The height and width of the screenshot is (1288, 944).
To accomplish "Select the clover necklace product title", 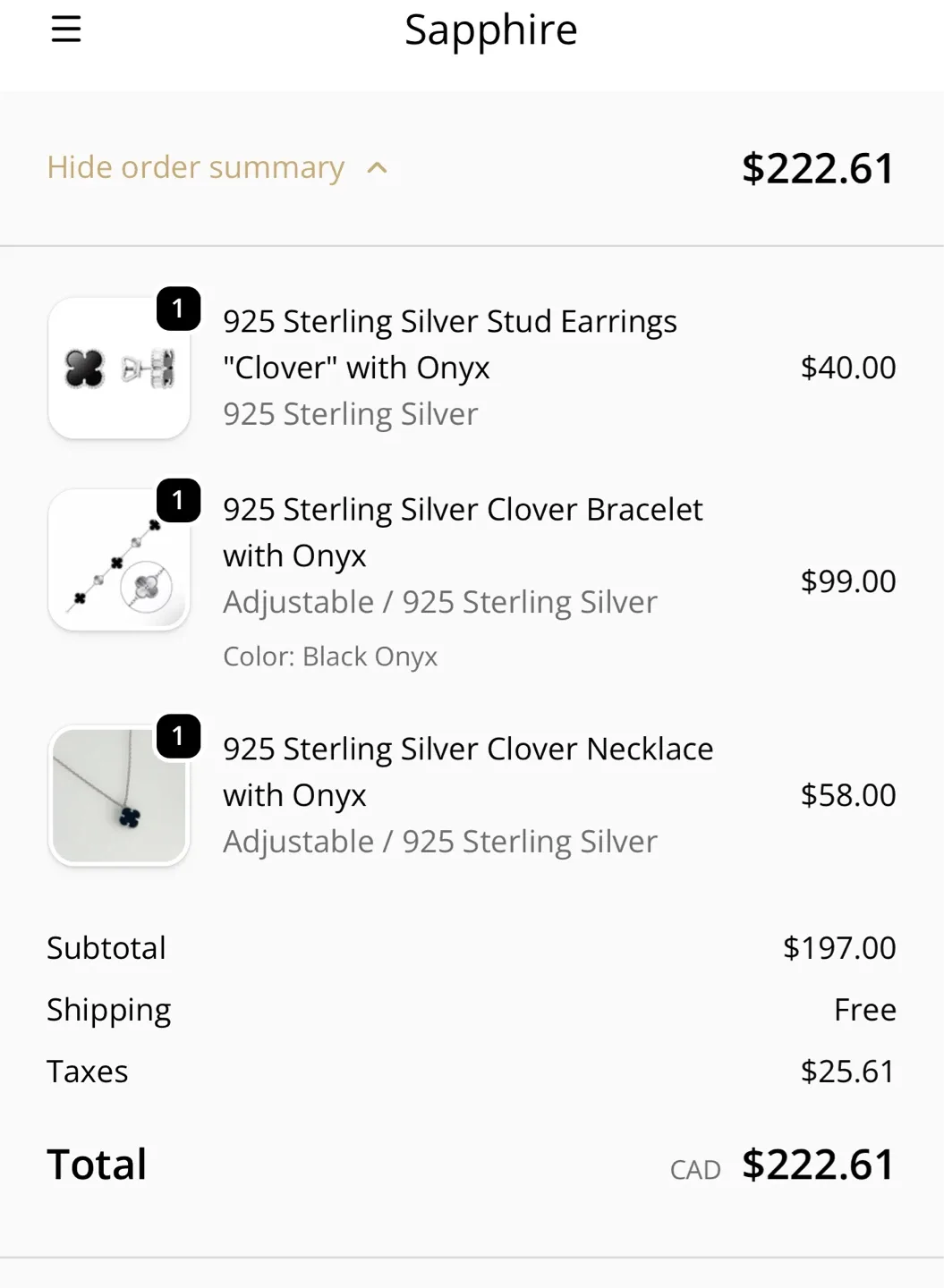I will [467, 771].
